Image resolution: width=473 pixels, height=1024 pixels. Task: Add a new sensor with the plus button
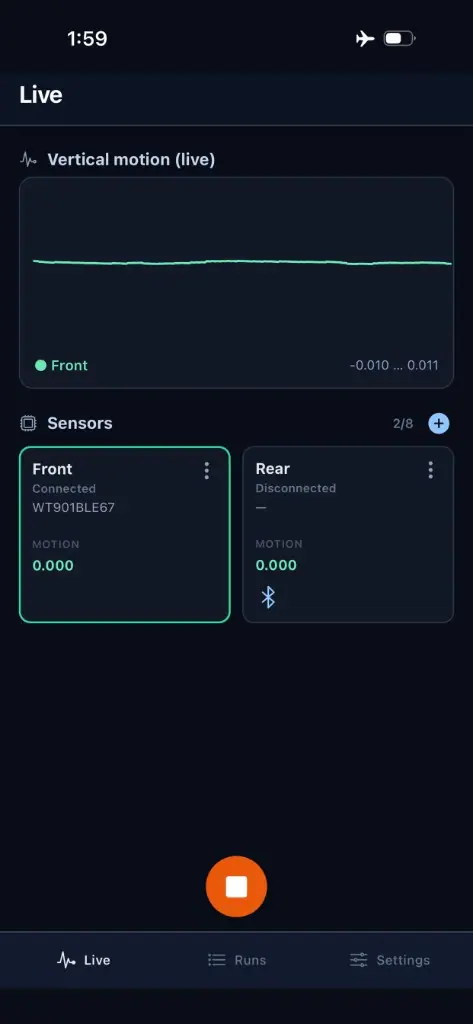point(438,423)
